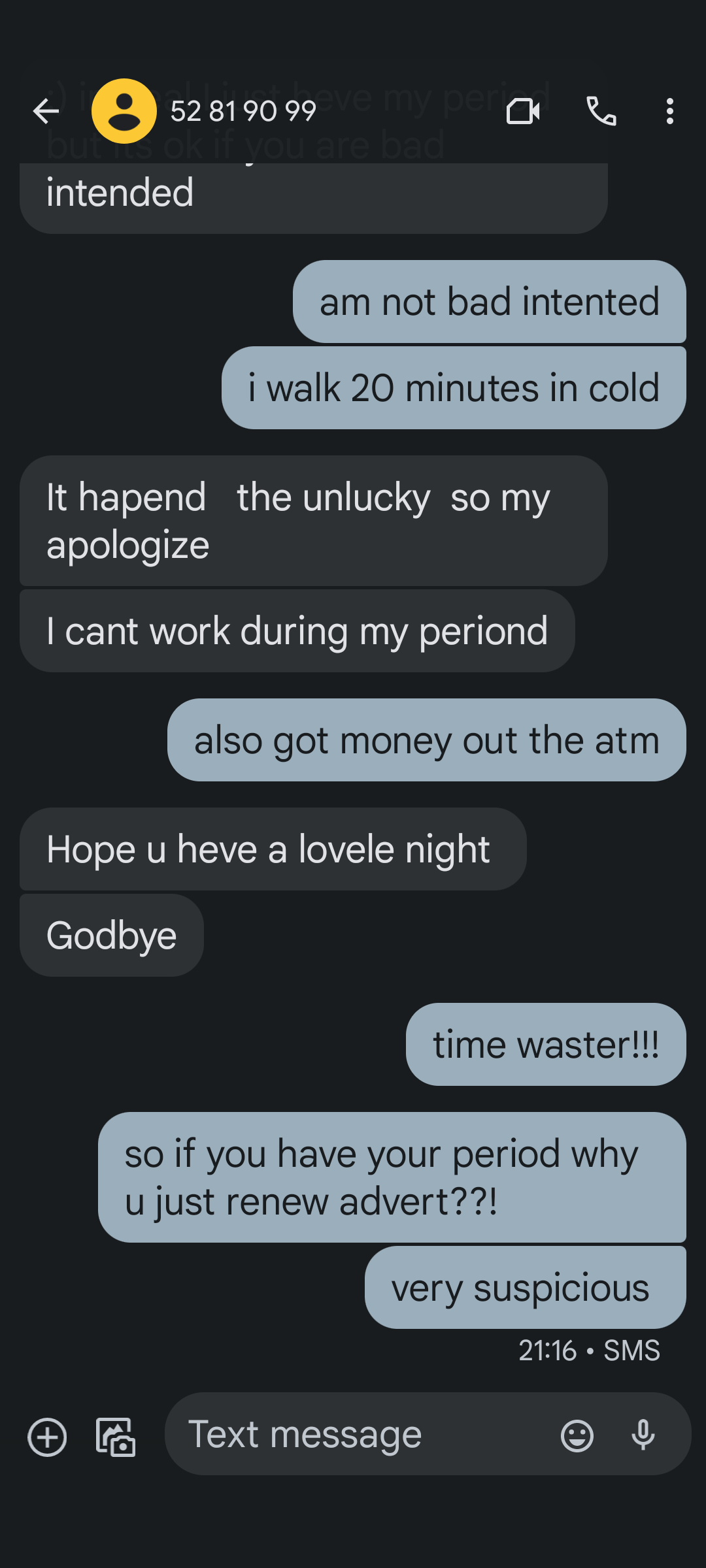Place a voice call to this number
Screen dimensions: 706x1568
click(x=601, y=111)
